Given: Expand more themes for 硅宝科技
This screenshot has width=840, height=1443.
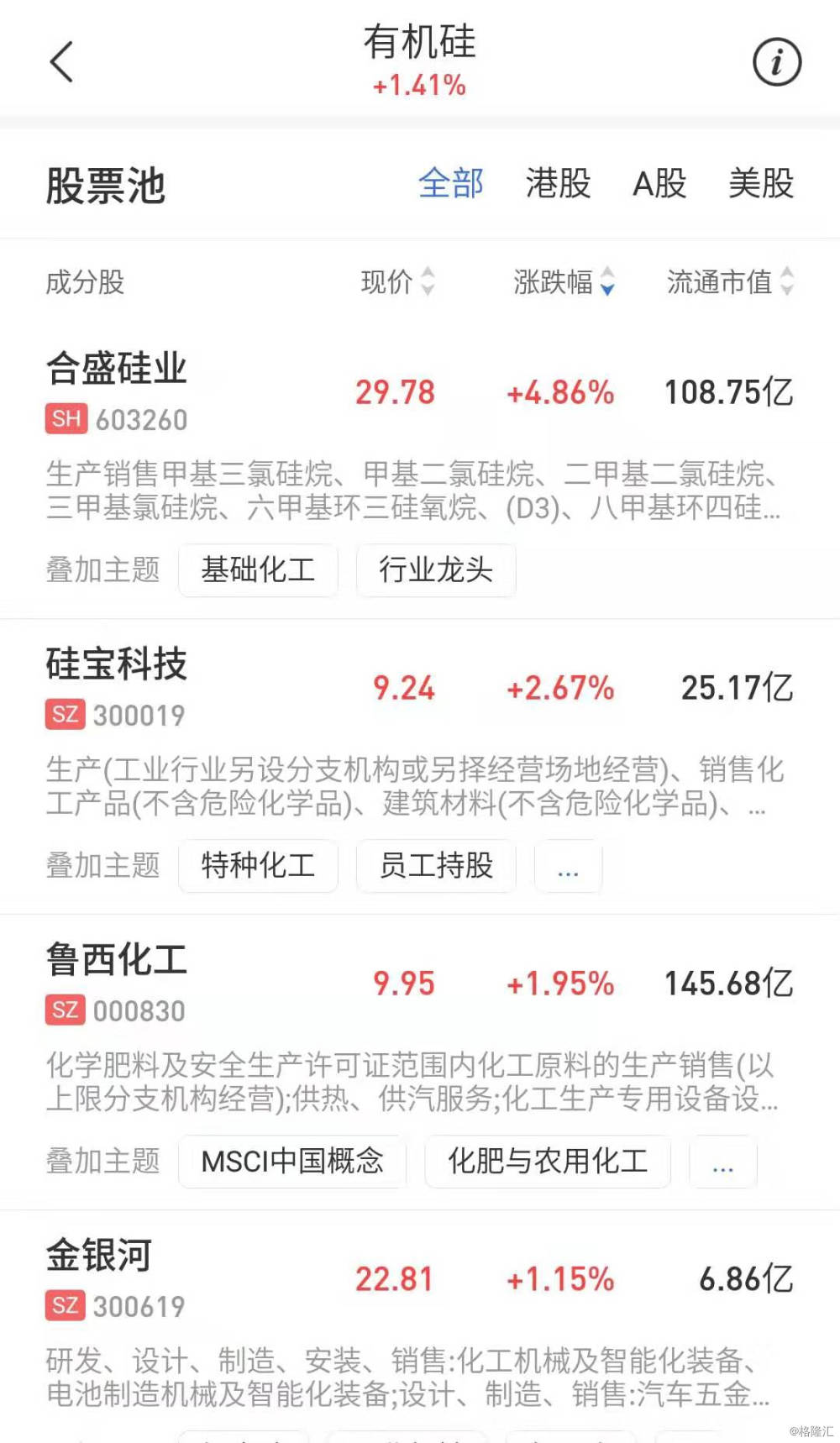Looking at the screenshot, I should [569, 866].
